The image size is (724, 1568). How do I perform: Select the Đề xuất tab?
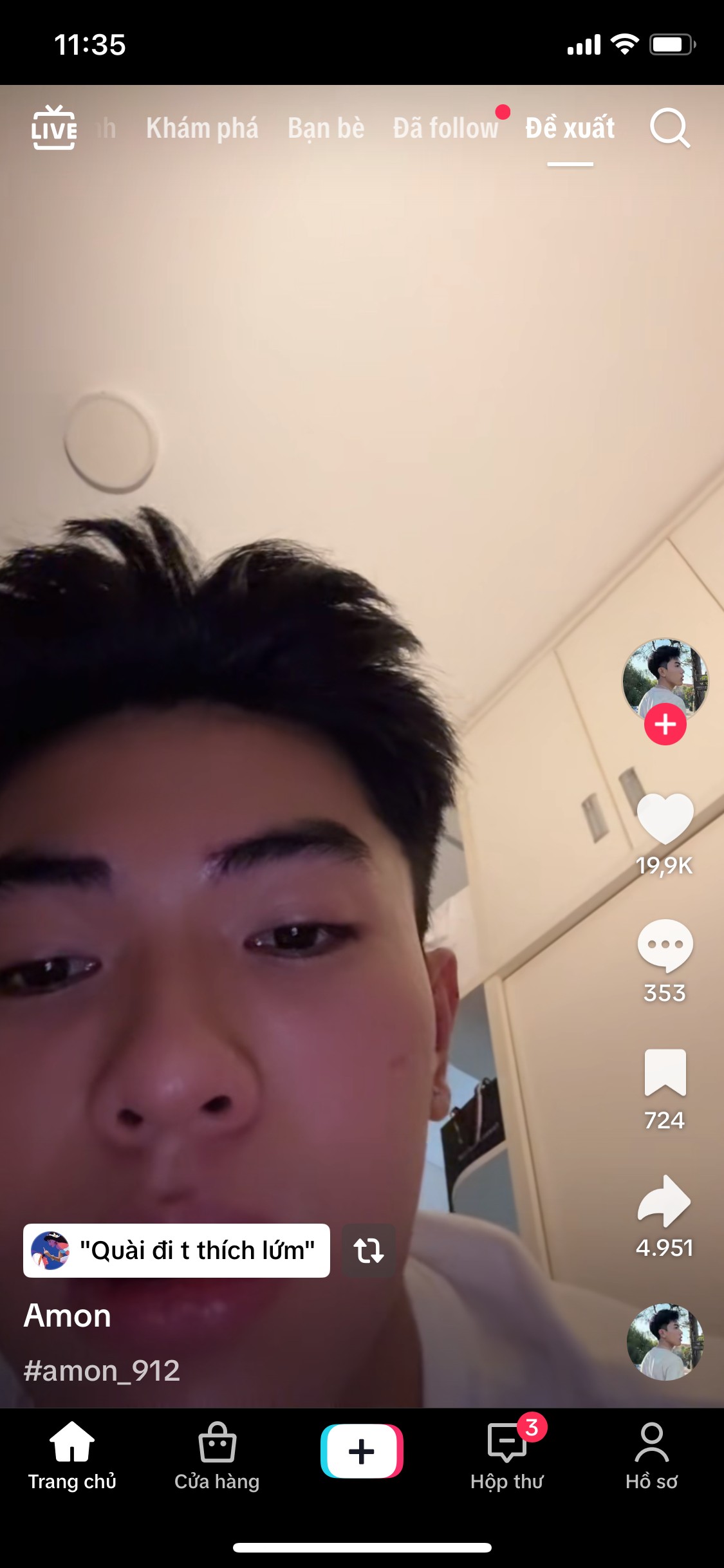click(570, 128)
